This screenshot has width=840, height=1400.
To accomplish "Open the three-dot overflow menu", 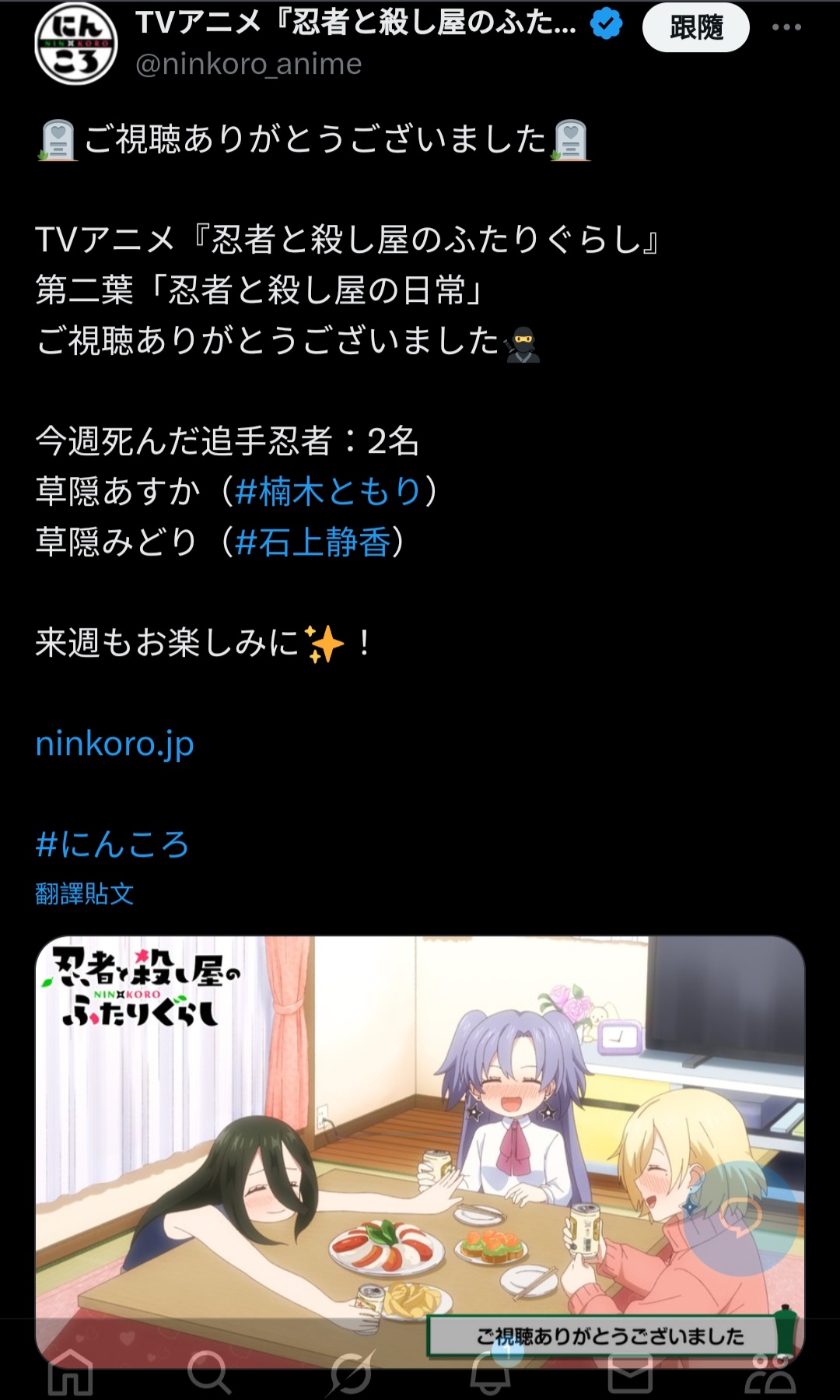I will 786,27.
